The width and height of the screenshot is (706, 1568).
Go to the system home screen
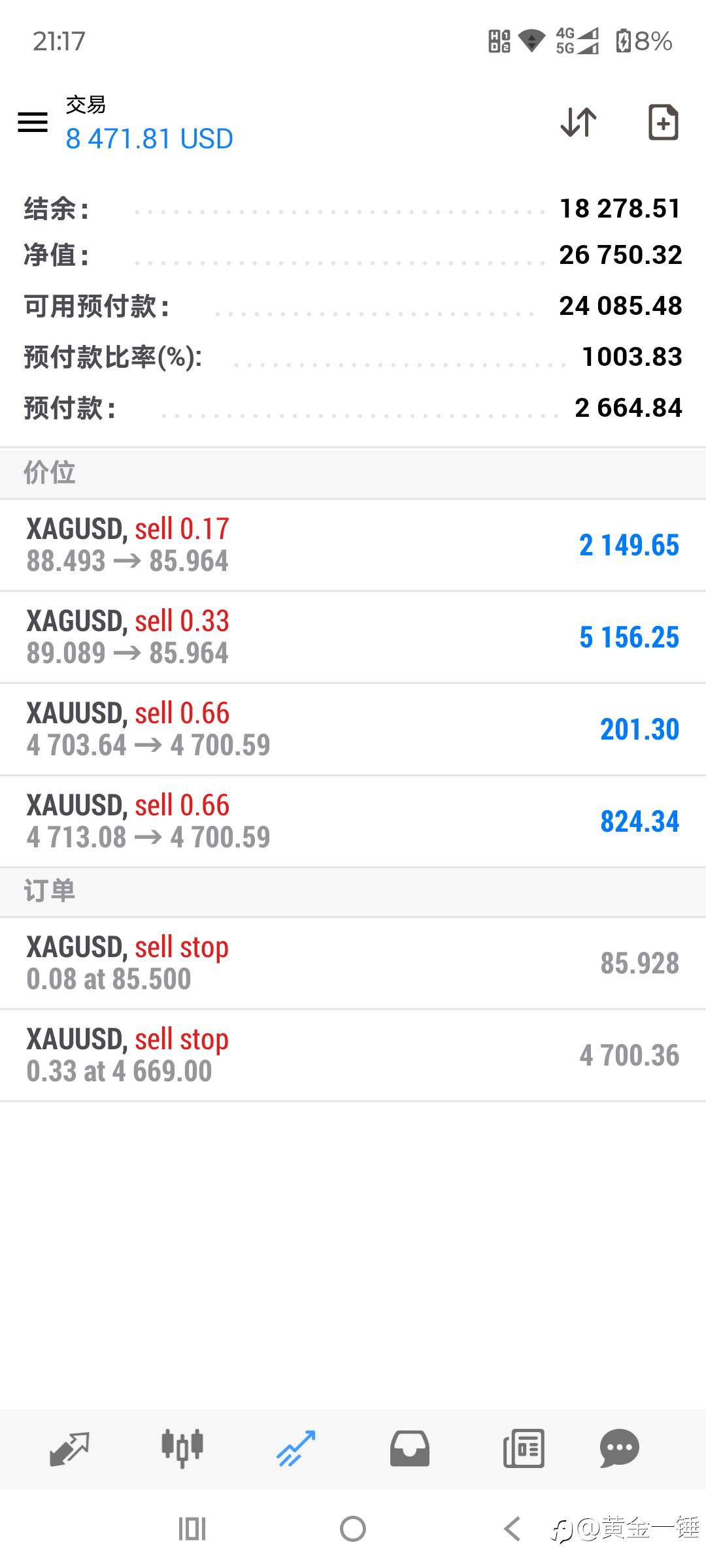click(353, 1529)
